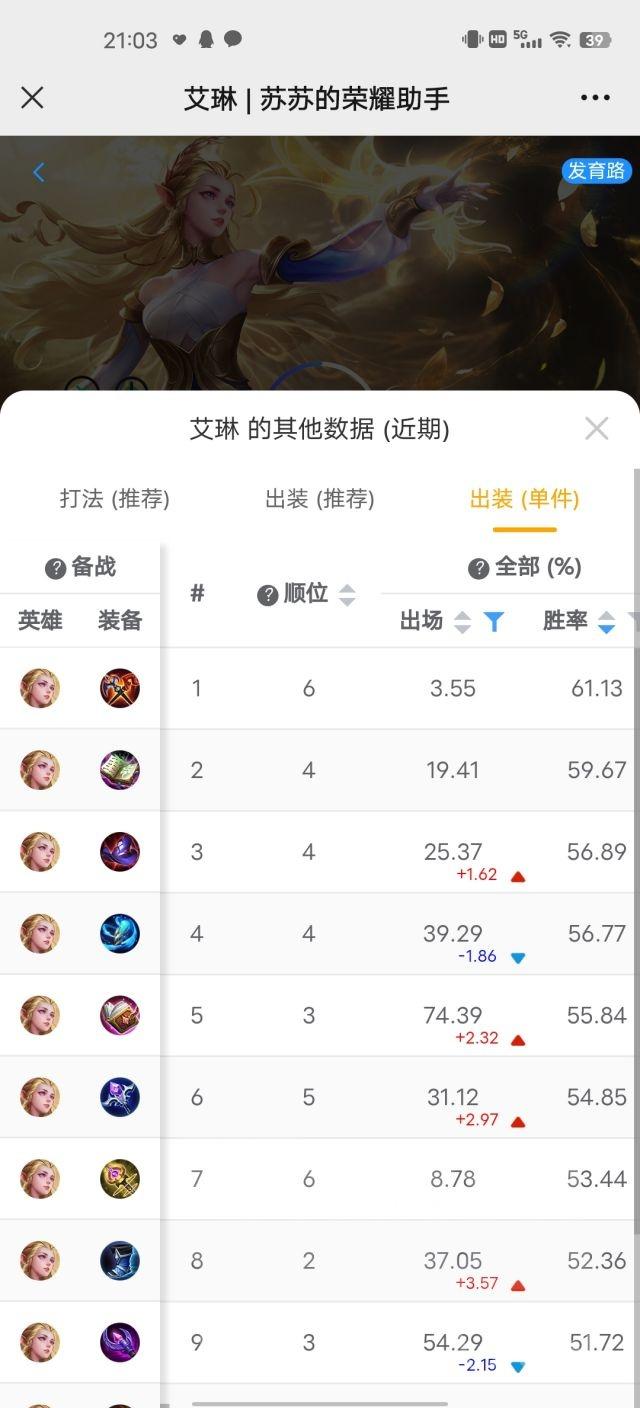Go back with the blue arrow
Image resolution: width=640 pixels, height=1408 pixels.
click(x=39, y=172)
